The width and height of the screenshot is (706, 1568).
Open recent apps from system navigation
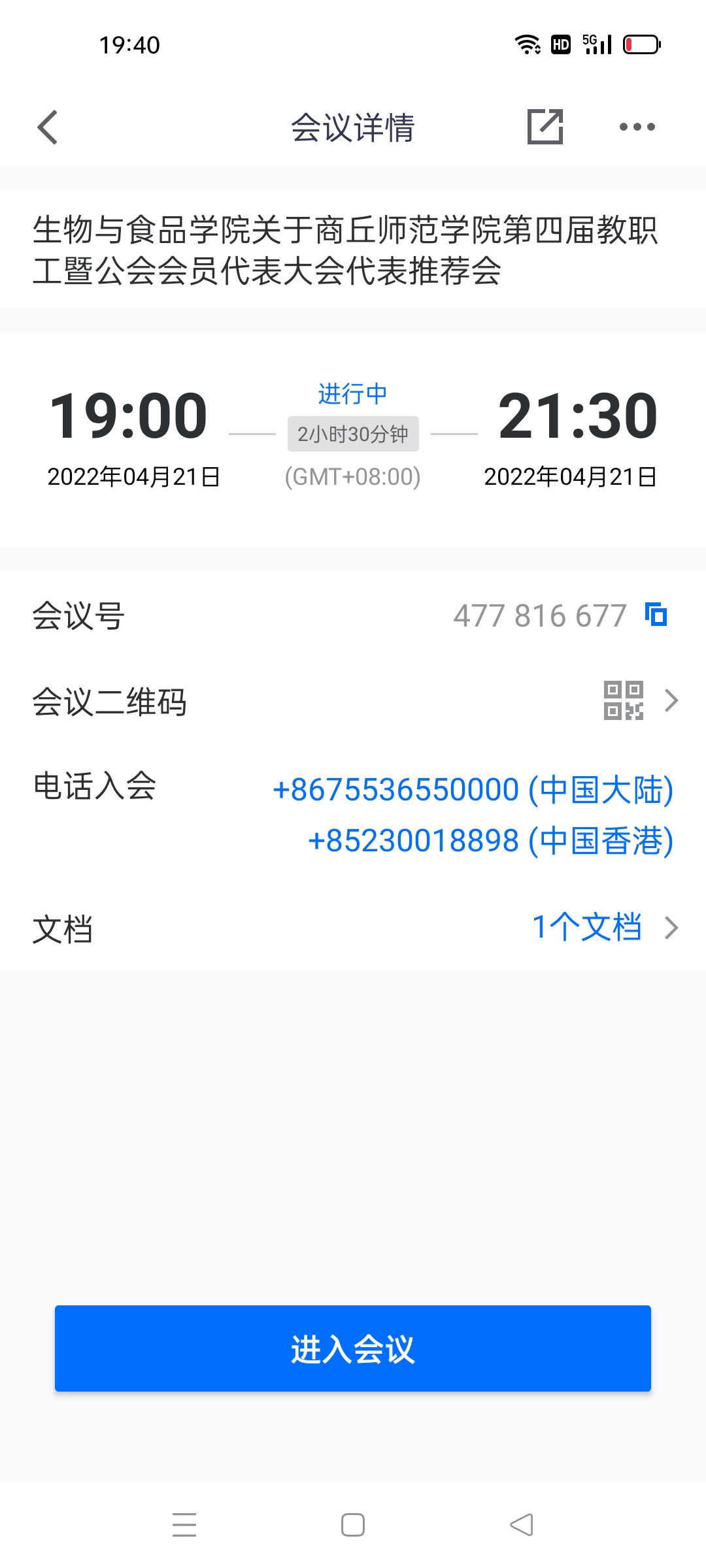(x=184, y=1525)
